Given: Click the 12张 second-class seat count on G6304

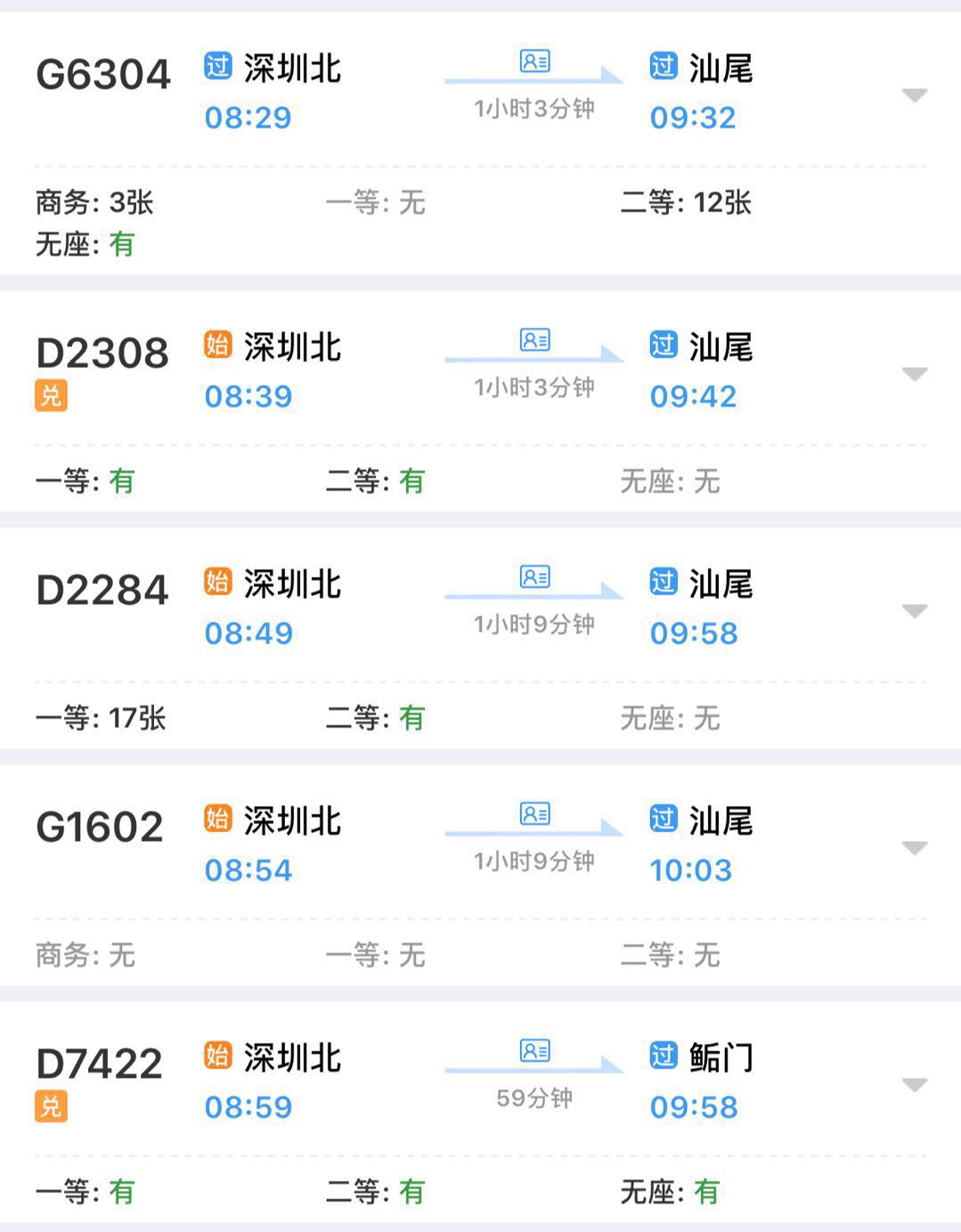Looking at the screenshot, I should pyautogui.click(x=721, y=203).
